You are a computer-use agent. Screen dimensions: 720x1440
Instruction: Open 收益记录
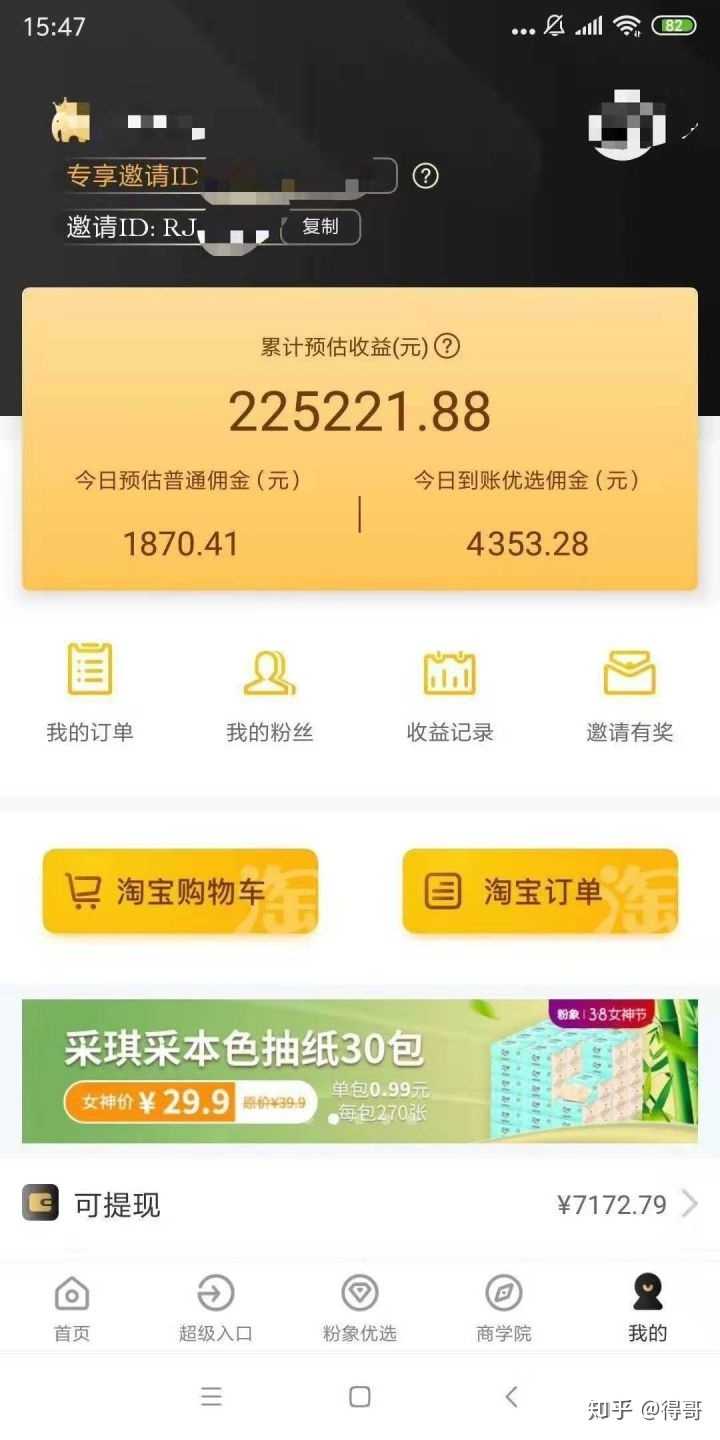450,692
